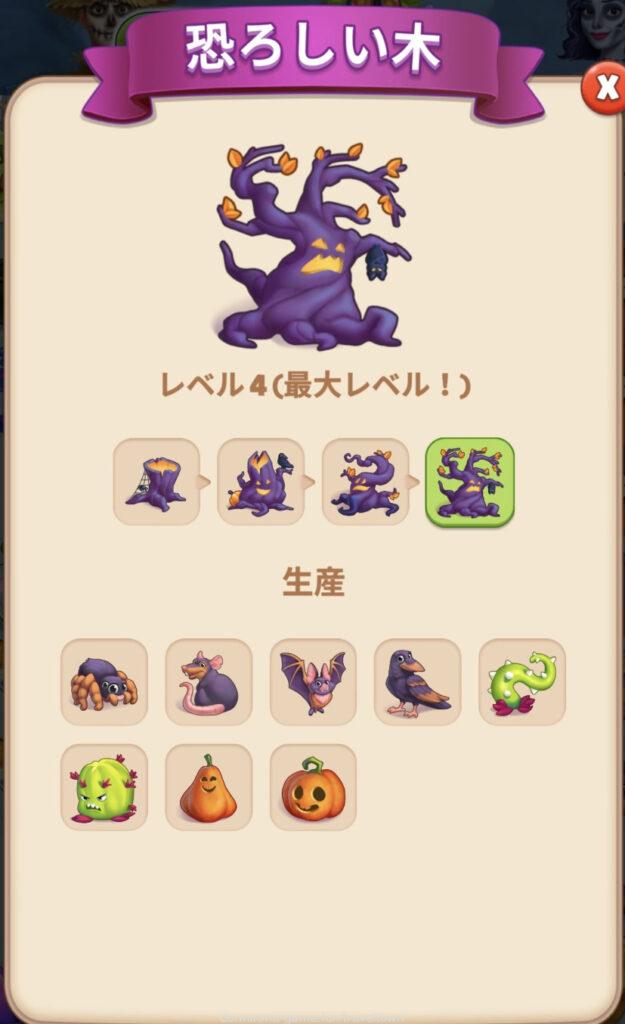Open the round jack-o'-lantern pumpkin item

click(313, 787)
